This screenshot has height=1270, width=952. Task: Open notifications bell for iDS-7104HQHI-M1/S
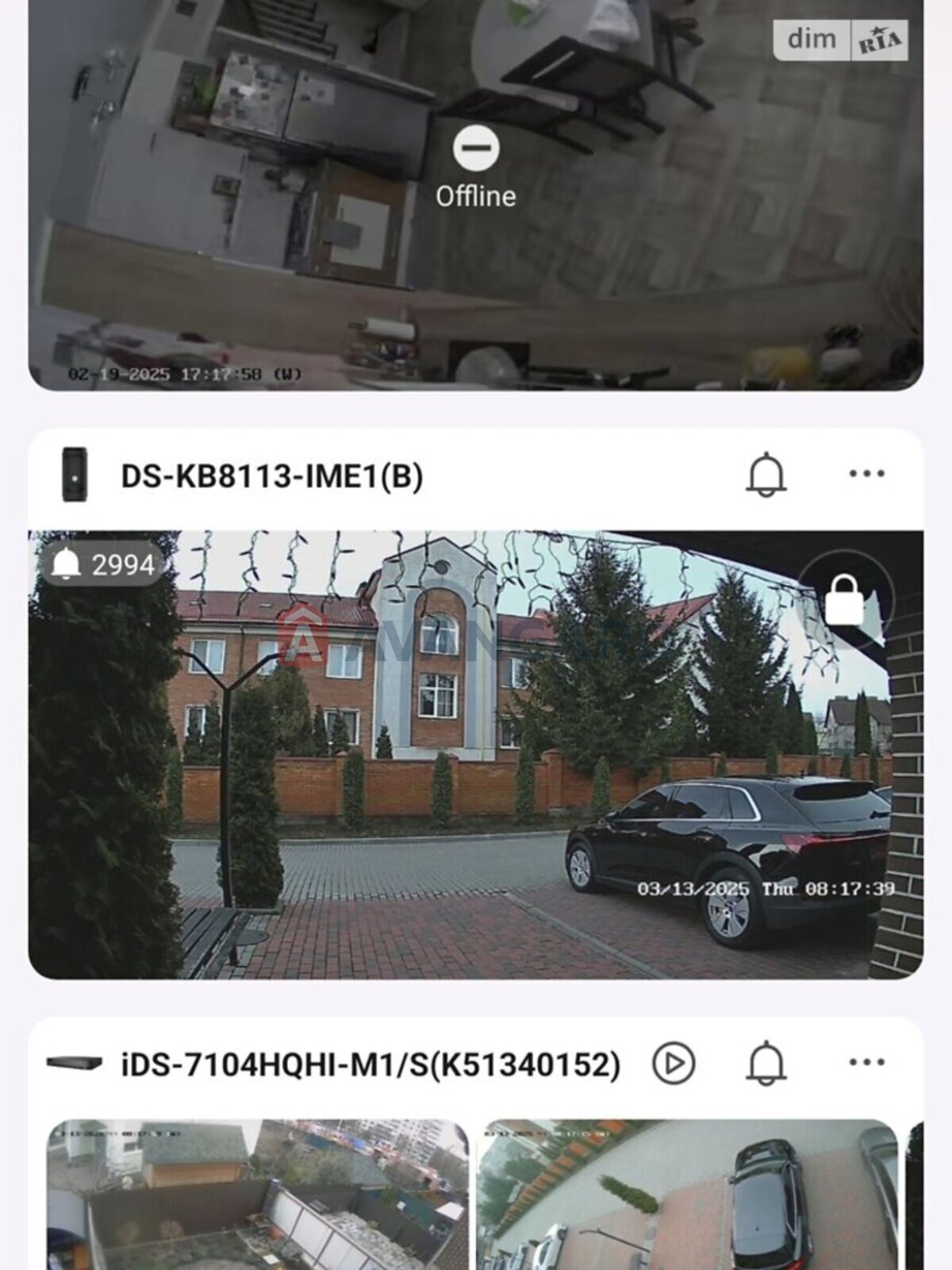pos(766,1063)
